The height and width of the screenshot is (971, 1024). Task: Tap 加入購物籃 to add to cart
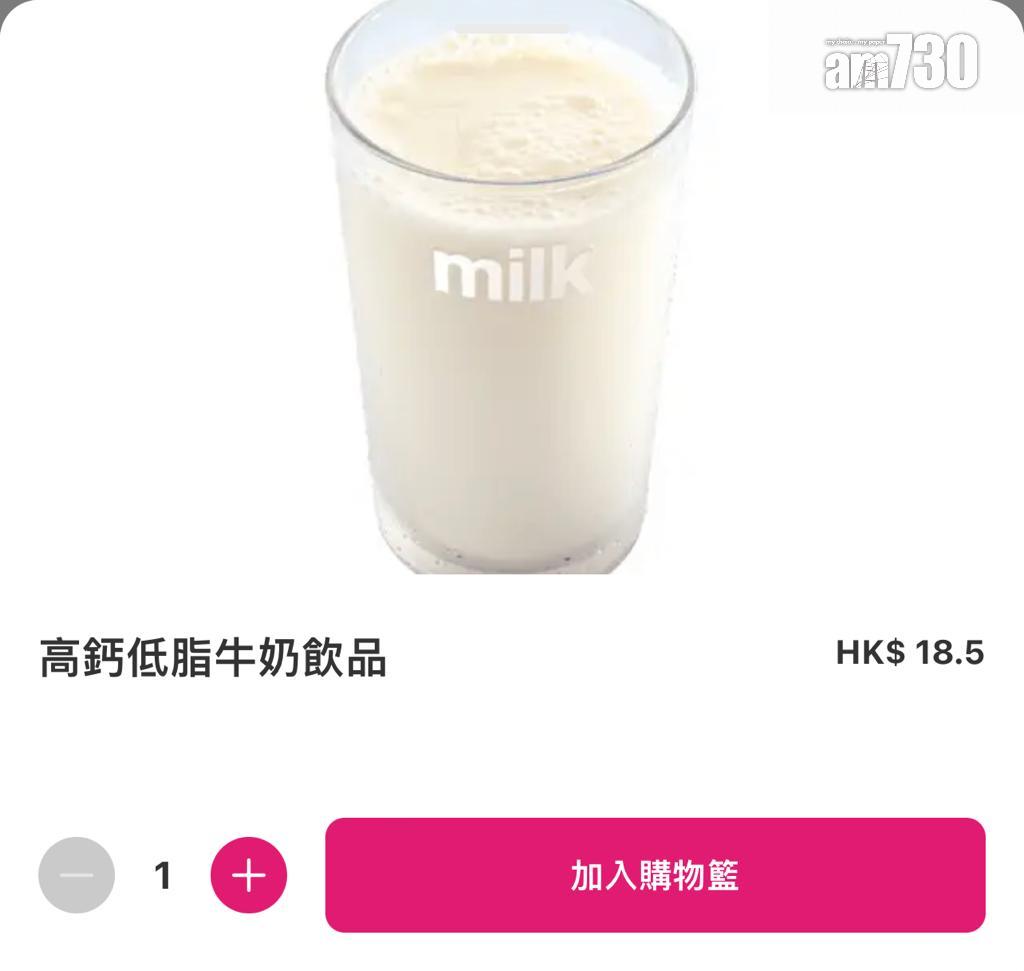point(655,875)
